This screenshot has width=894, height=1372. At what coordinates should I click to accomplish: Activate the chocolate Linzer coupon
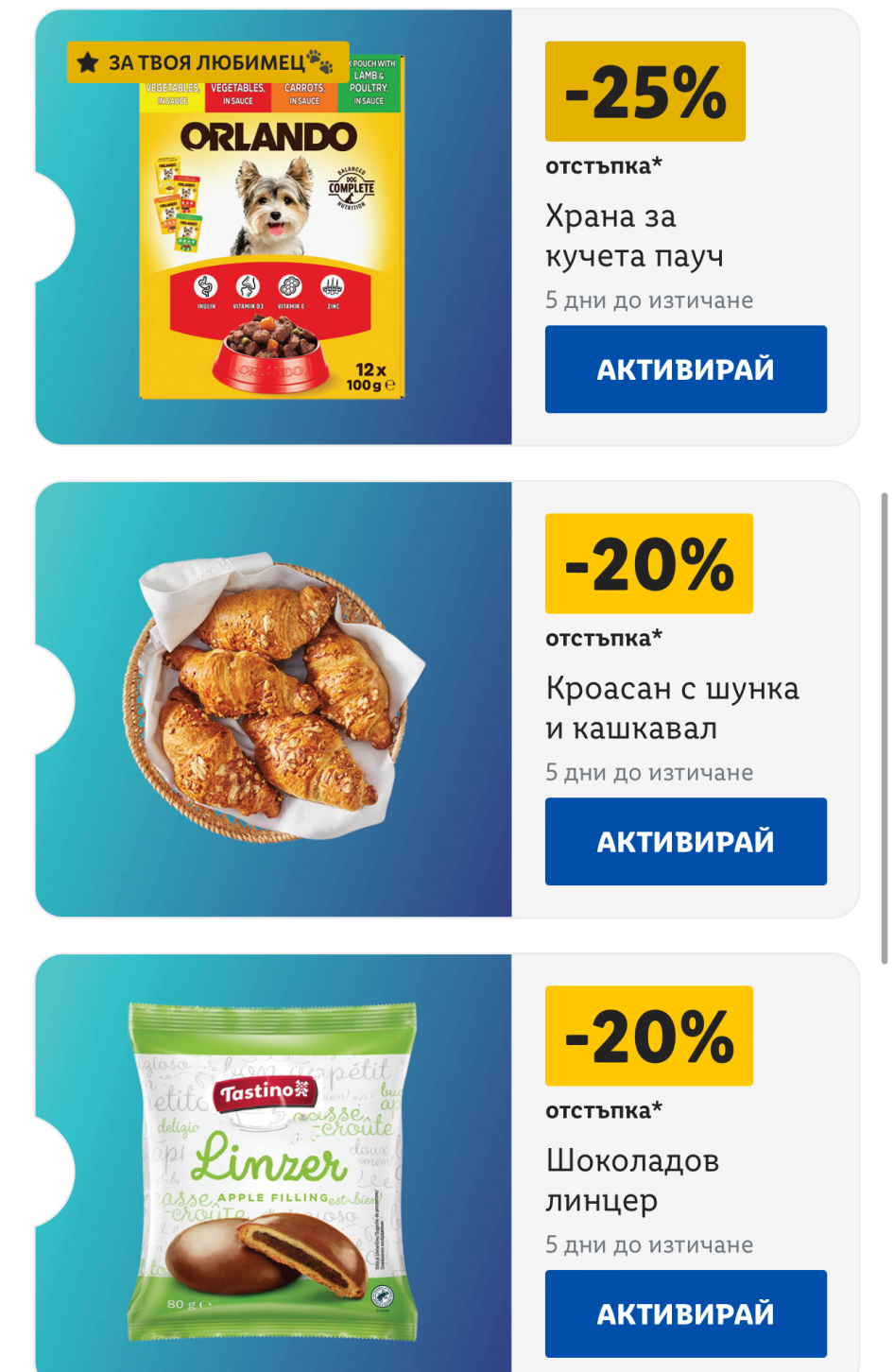point(685,1313)
